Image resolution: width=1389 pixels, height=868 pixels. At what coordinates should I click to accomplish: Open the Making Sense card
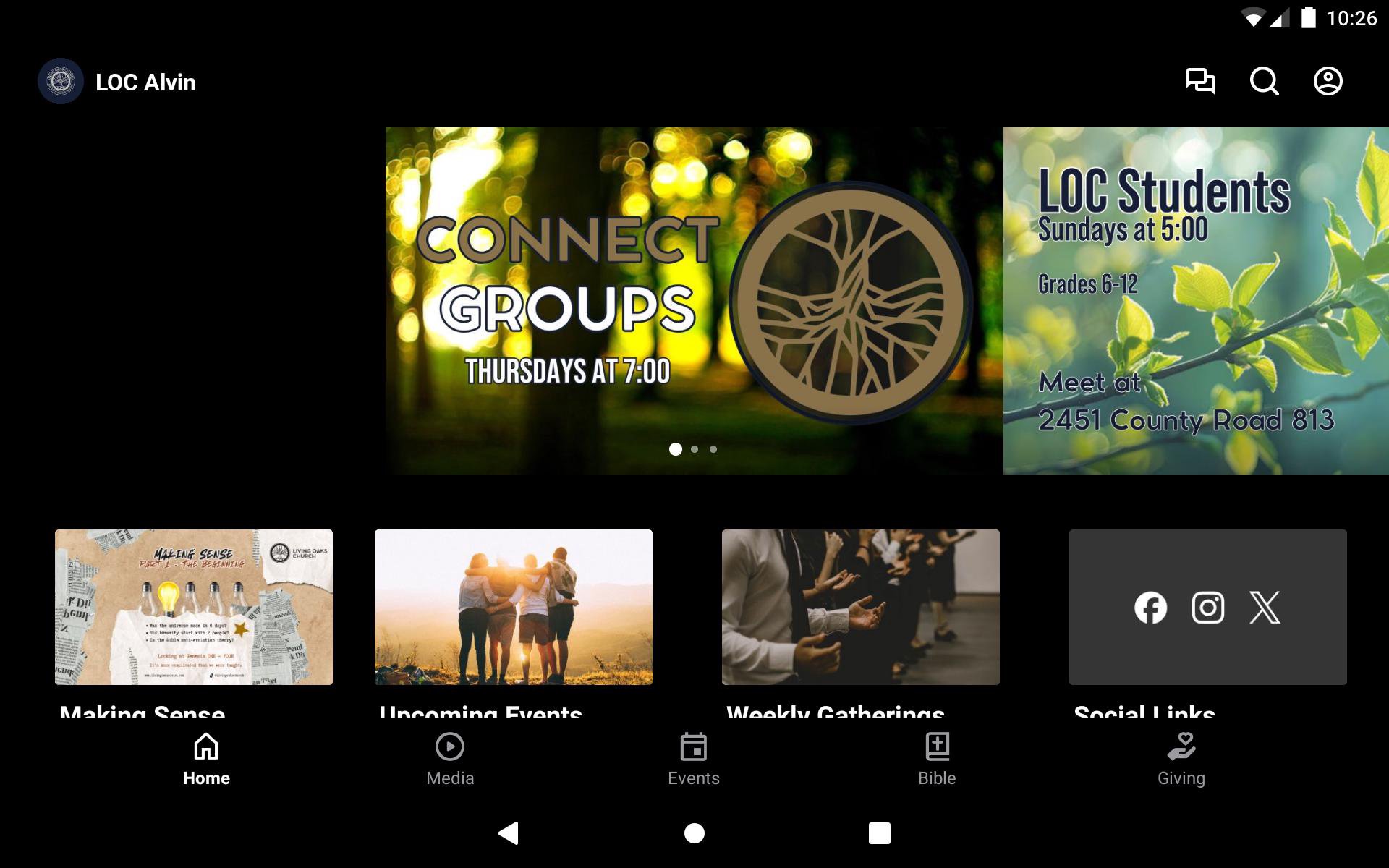(194, 607)
